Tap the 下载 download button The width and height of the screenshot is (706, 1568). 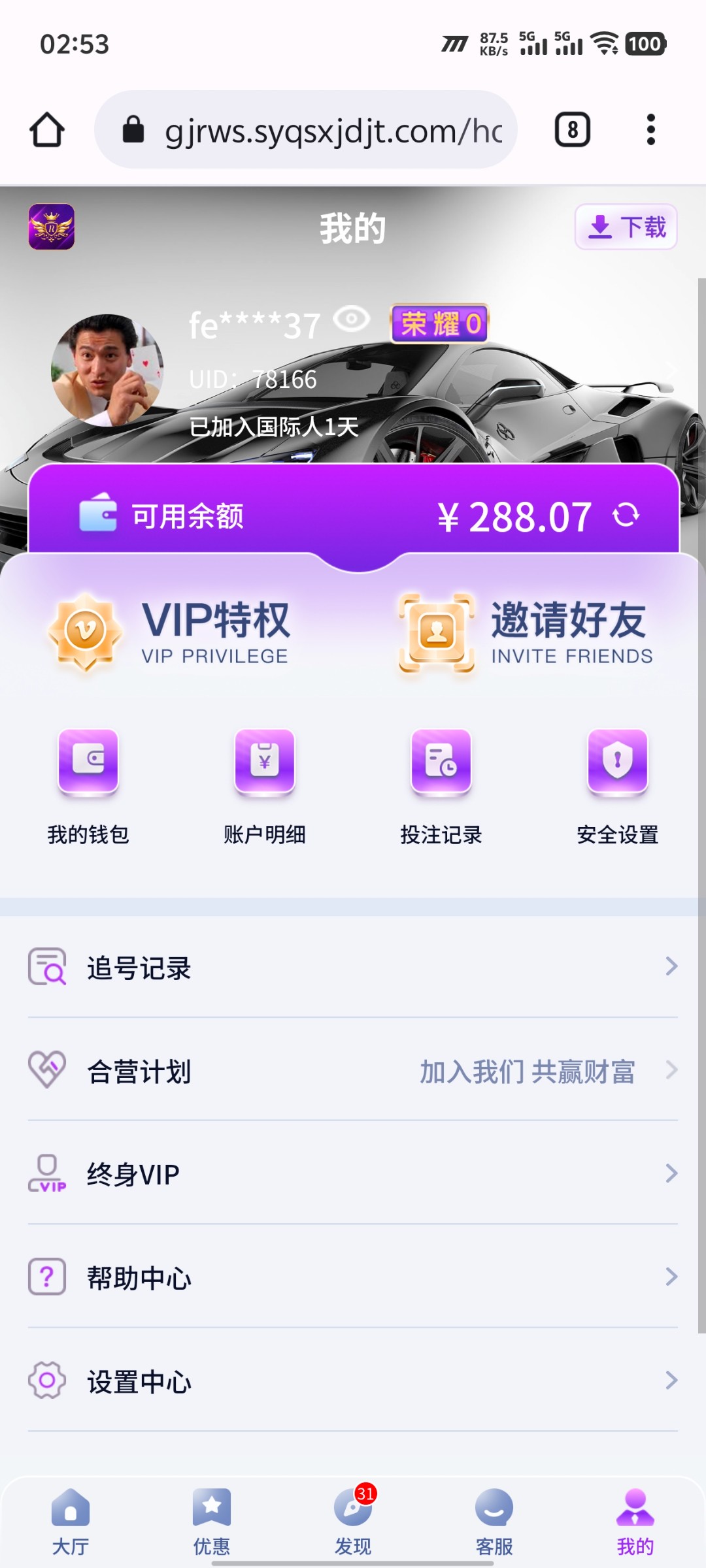[626, 227]
